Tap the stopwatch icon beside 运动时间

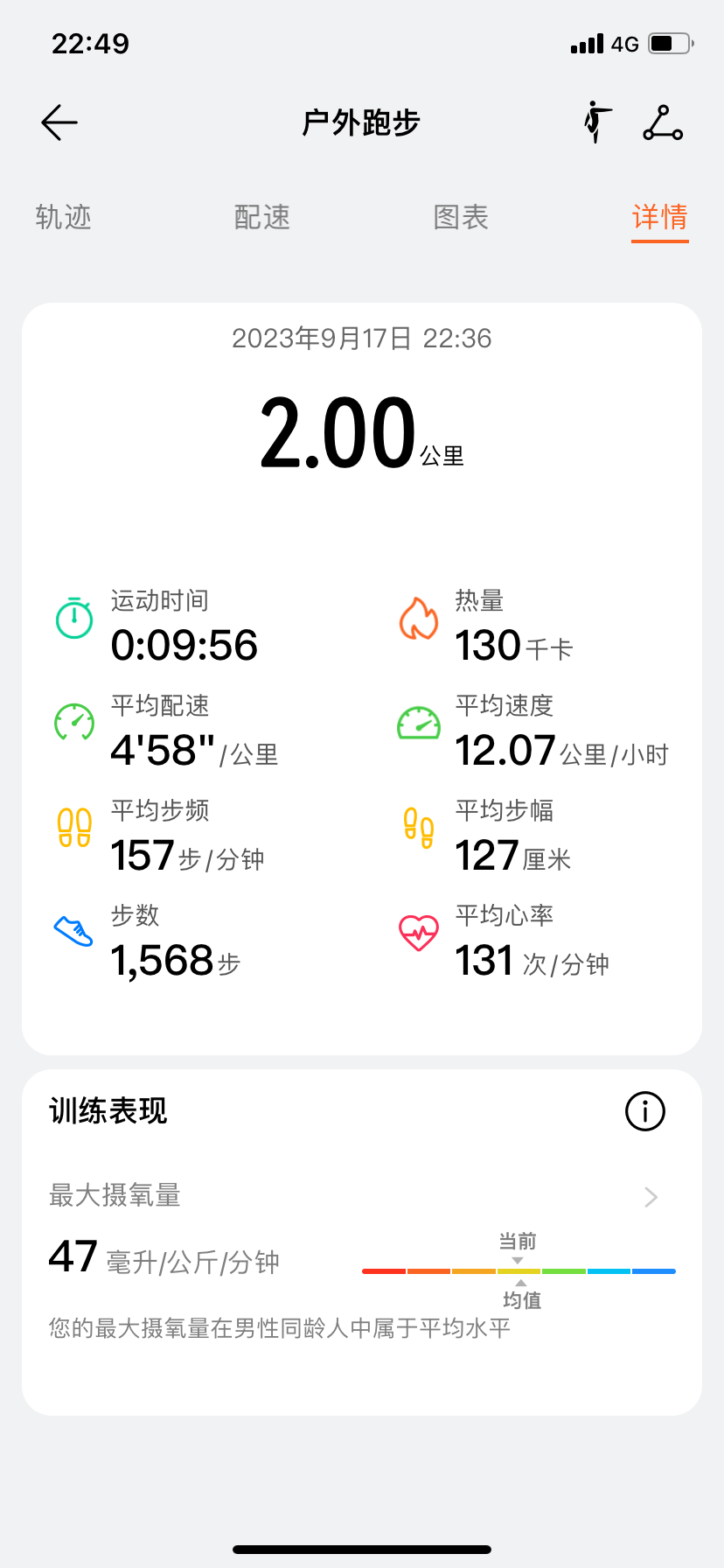pos(73,619)
